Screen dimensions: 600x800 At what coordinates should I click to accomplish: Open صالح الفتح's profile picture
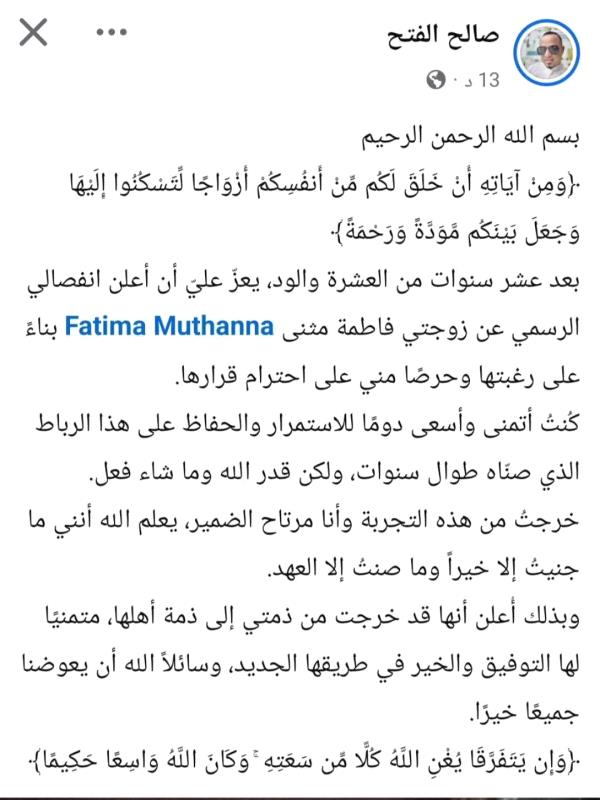point(549,53)
